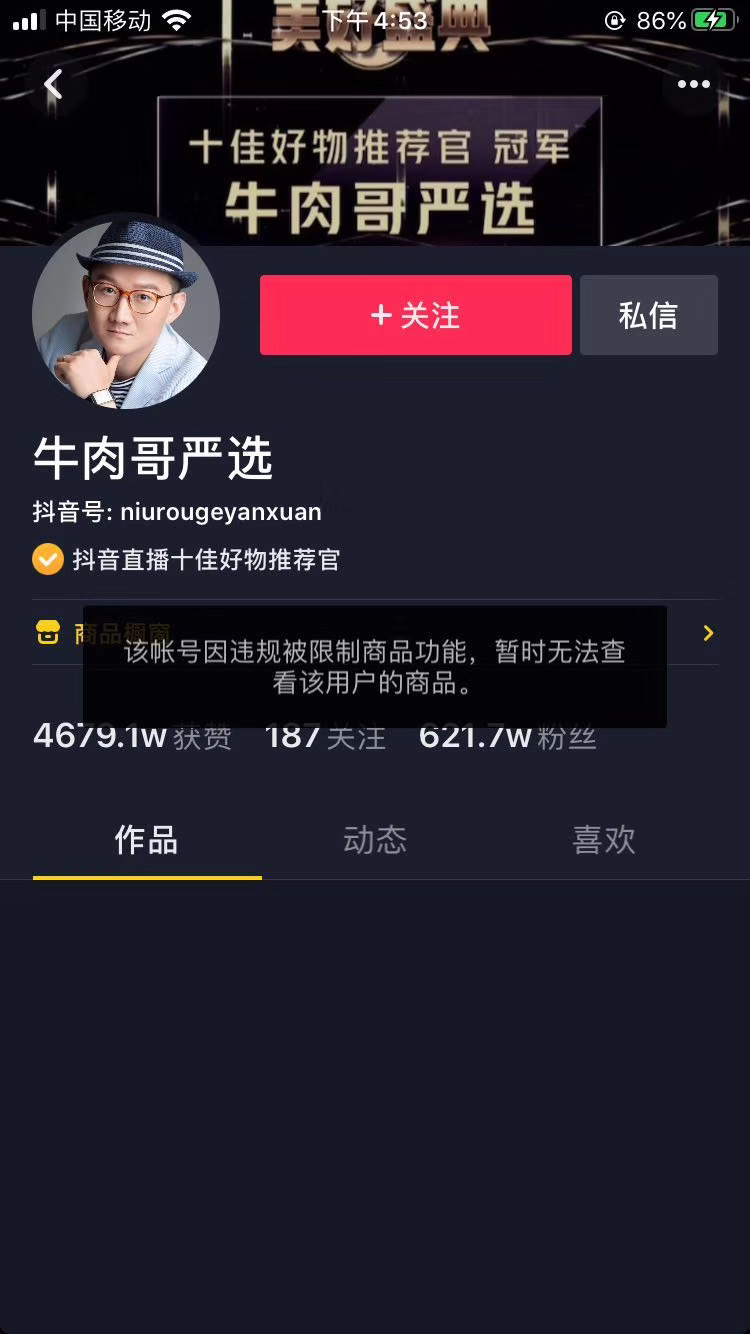Viewport: 750px width, 1334px height.
Task: Open the 关注 following count
Action: click(x=325, y=738)
